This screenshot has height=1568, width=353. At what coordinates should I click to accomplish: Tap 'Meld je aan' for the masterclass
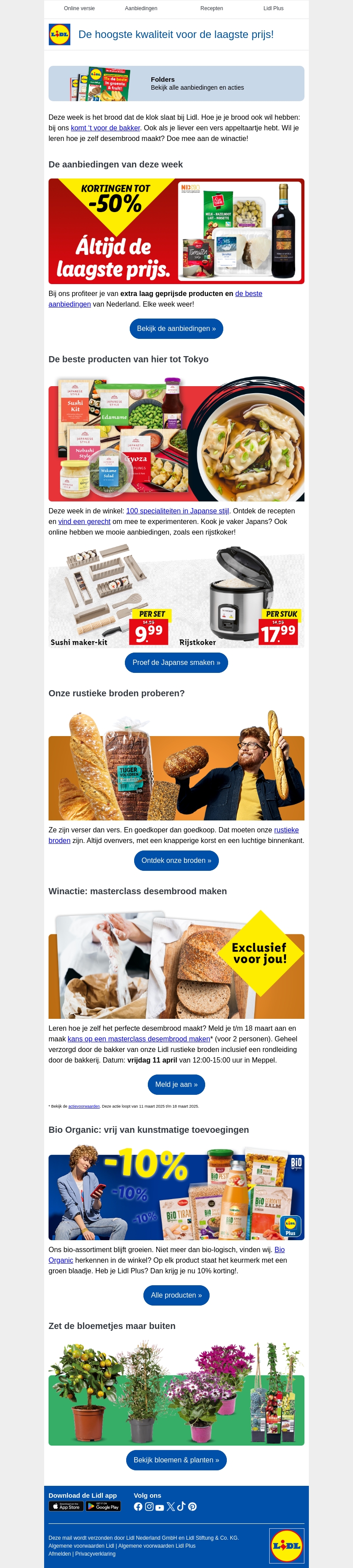pyautogui.click(x=176, y=1084)
